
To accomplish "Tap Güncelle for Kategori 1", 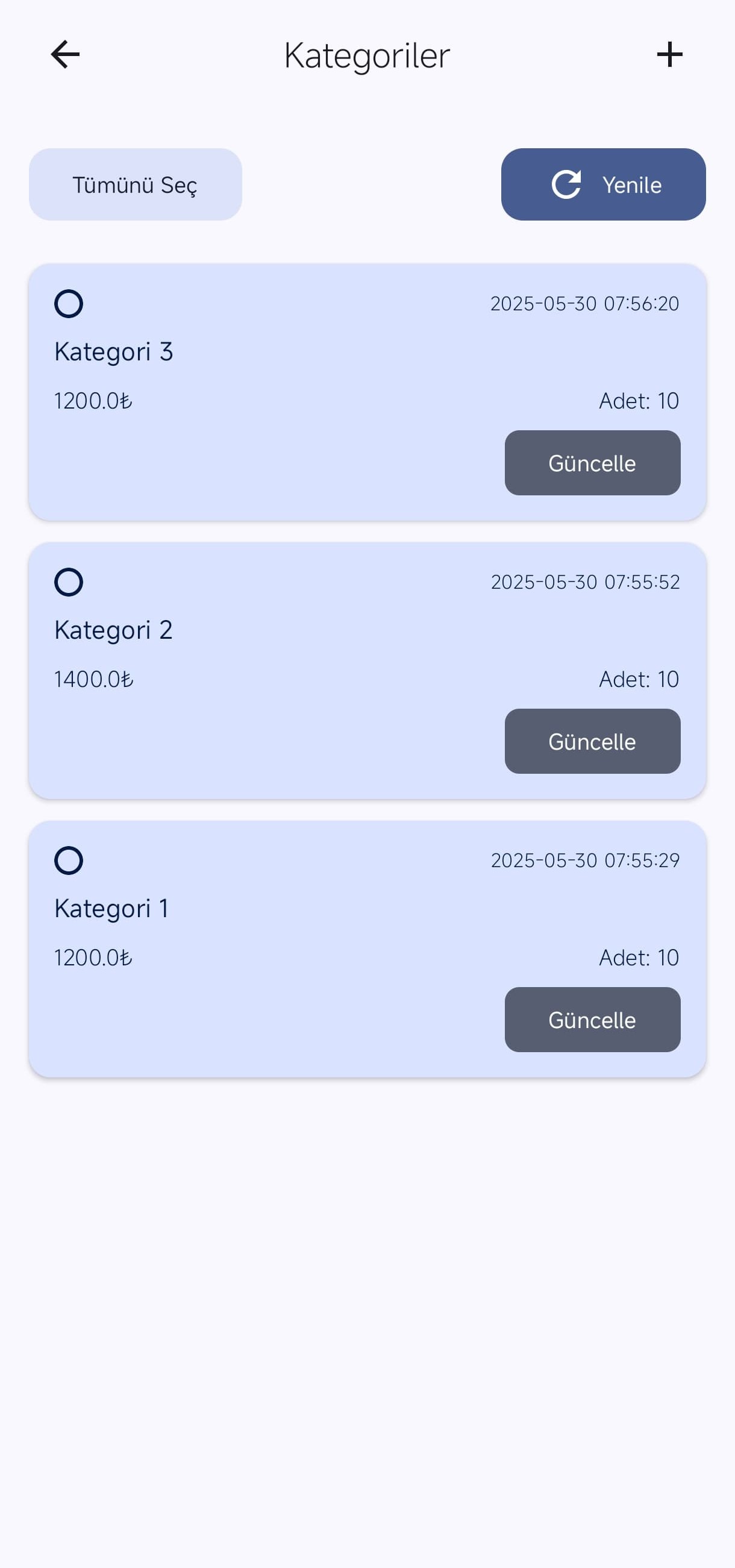I will click(x=592, y=1020).
